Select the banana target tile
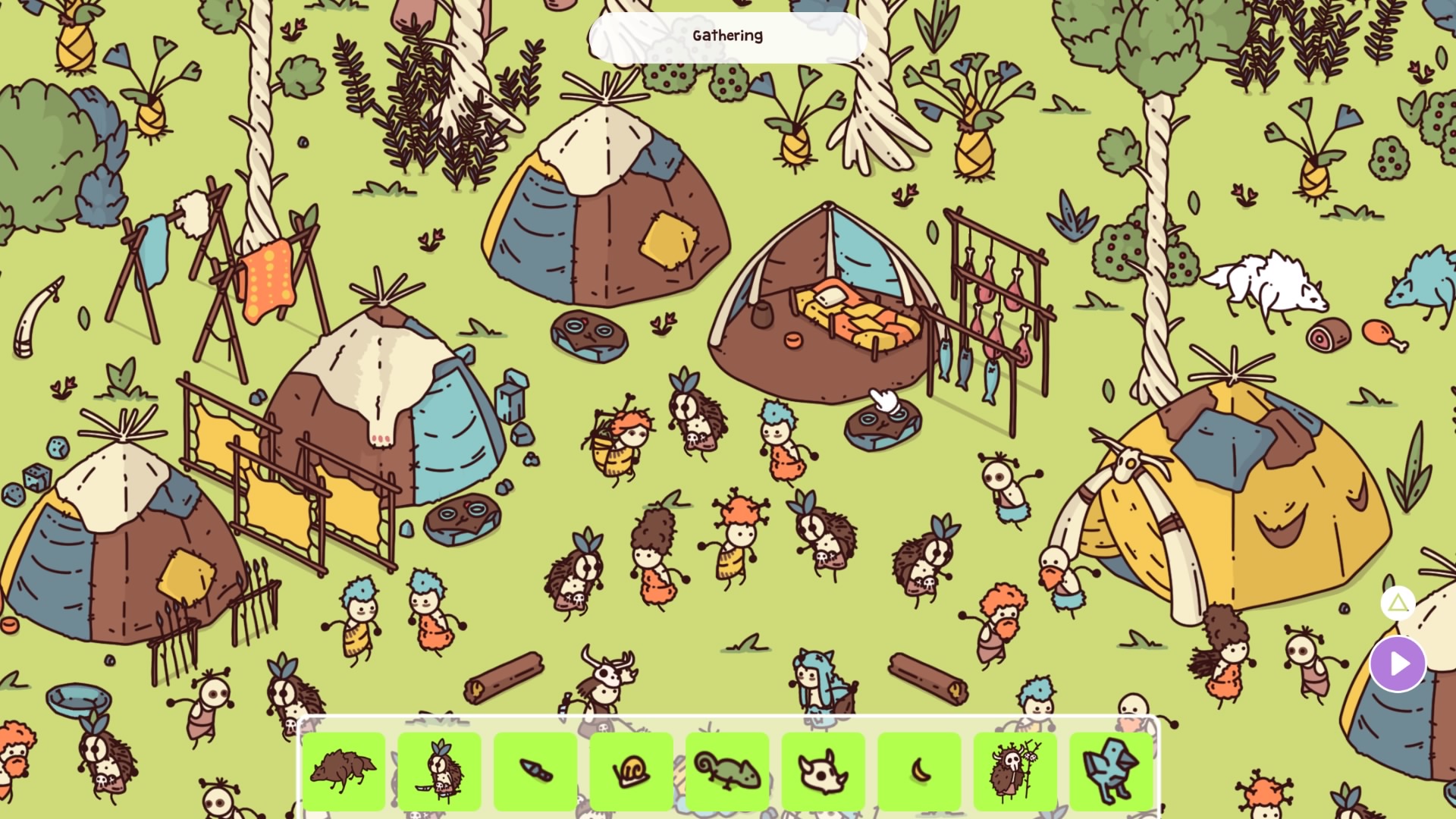Screen dimensions: 1456x819 (x=919, y=770)
